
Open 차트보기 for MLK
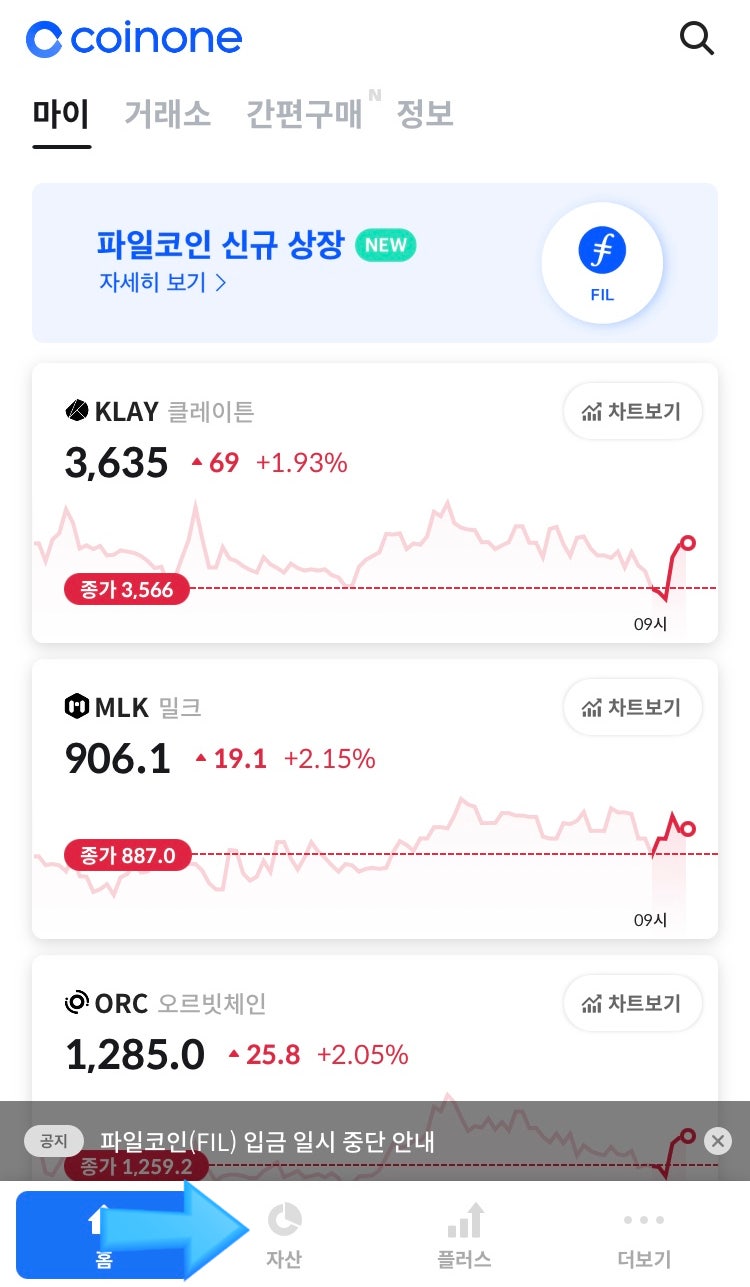632,707
